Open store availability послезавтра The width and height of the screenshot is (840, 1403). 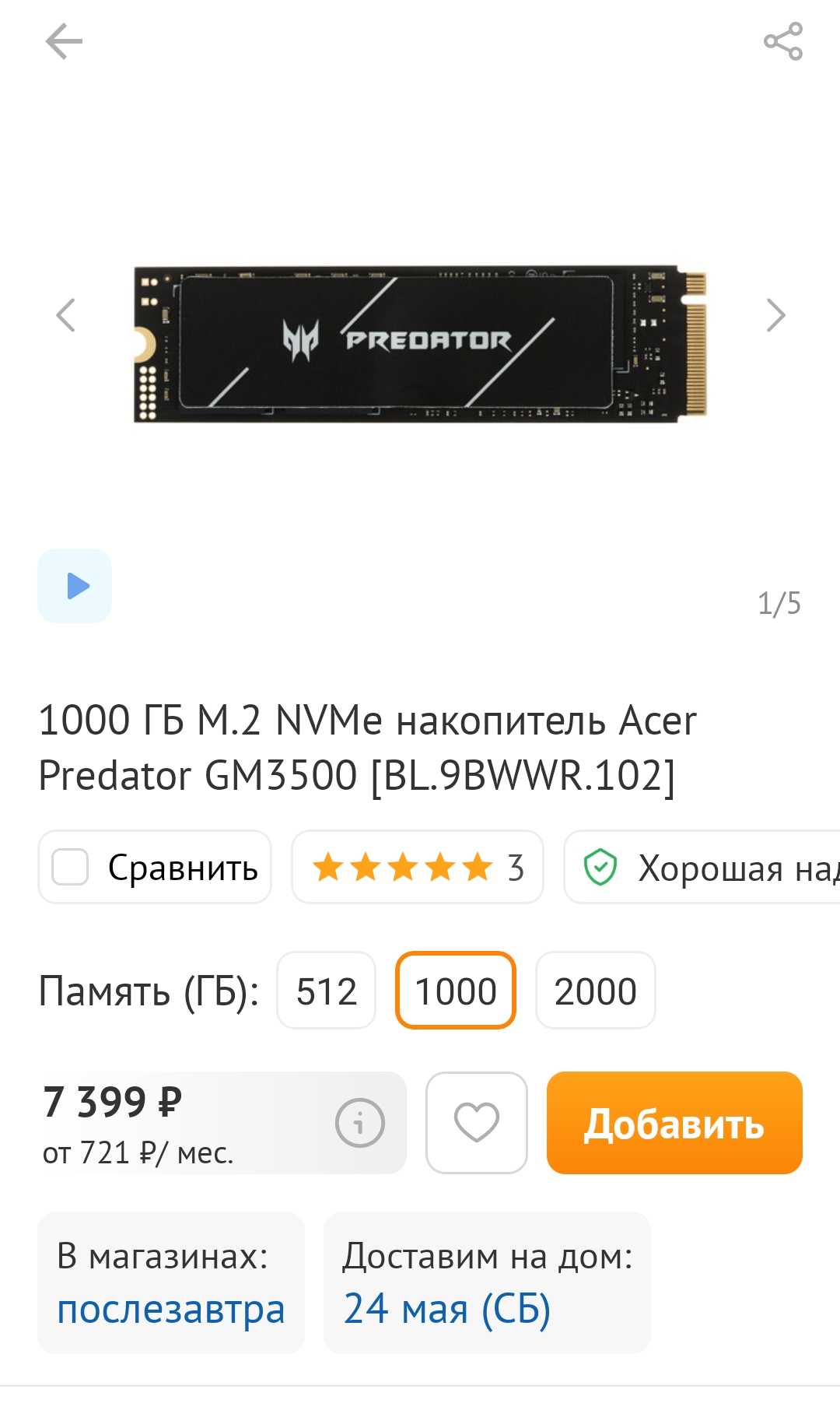click(170, 1309)
